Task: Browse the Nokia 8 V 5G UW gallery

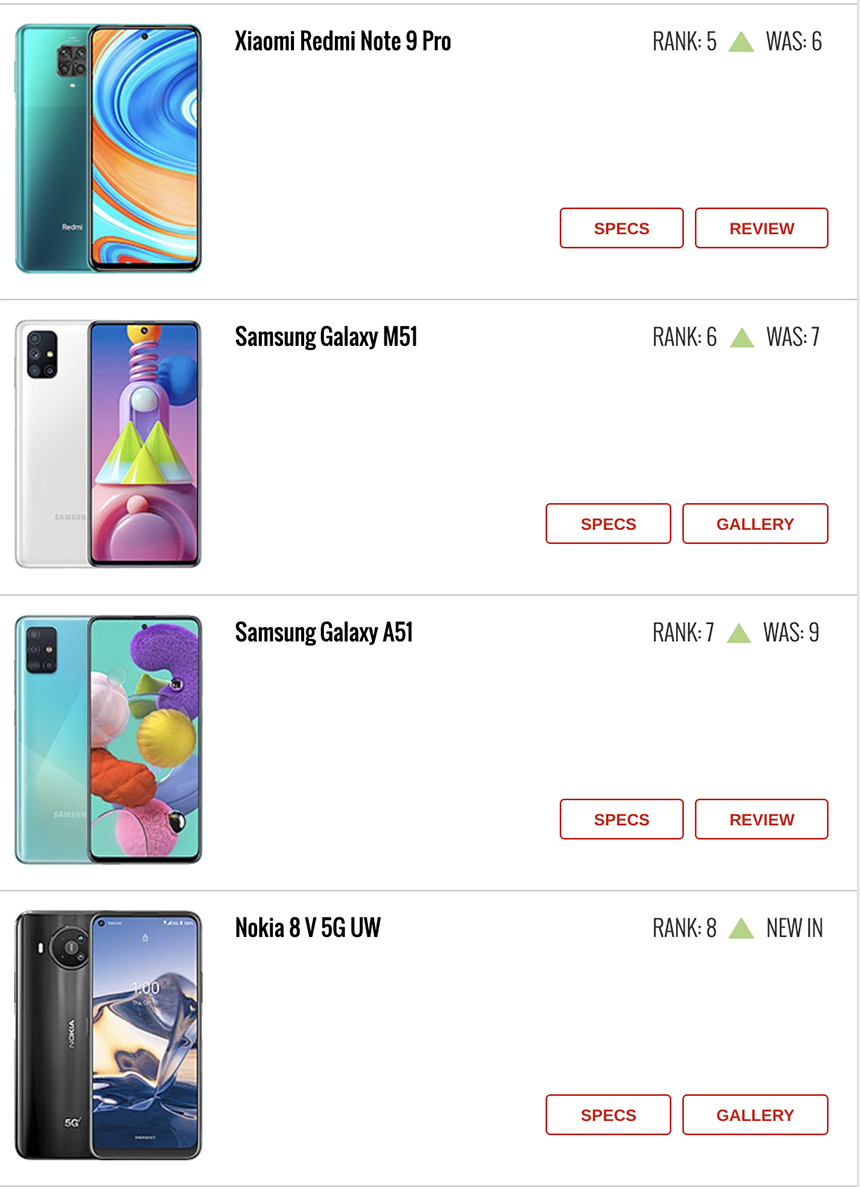Action: [x=755, y=1115]
